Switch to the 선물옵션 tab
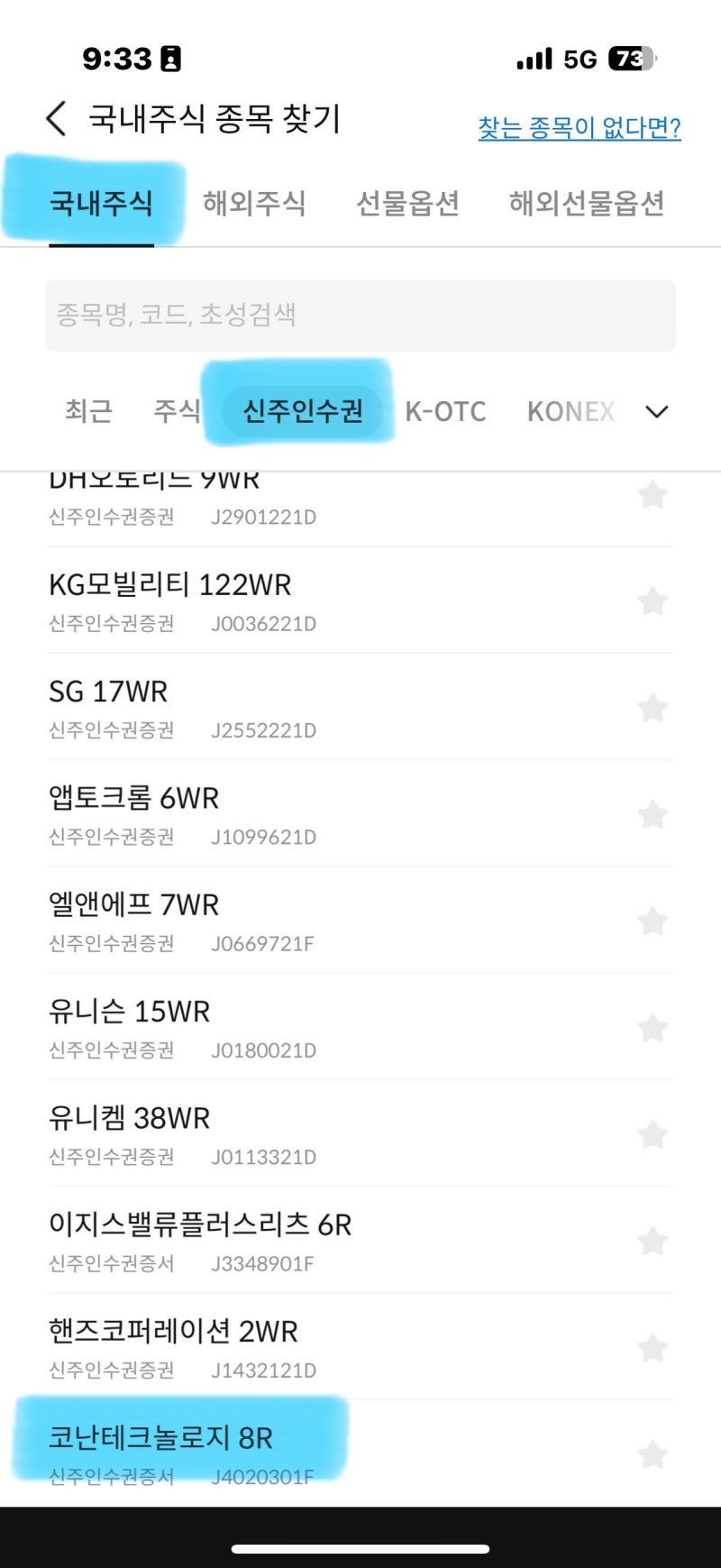 point(407,203)
